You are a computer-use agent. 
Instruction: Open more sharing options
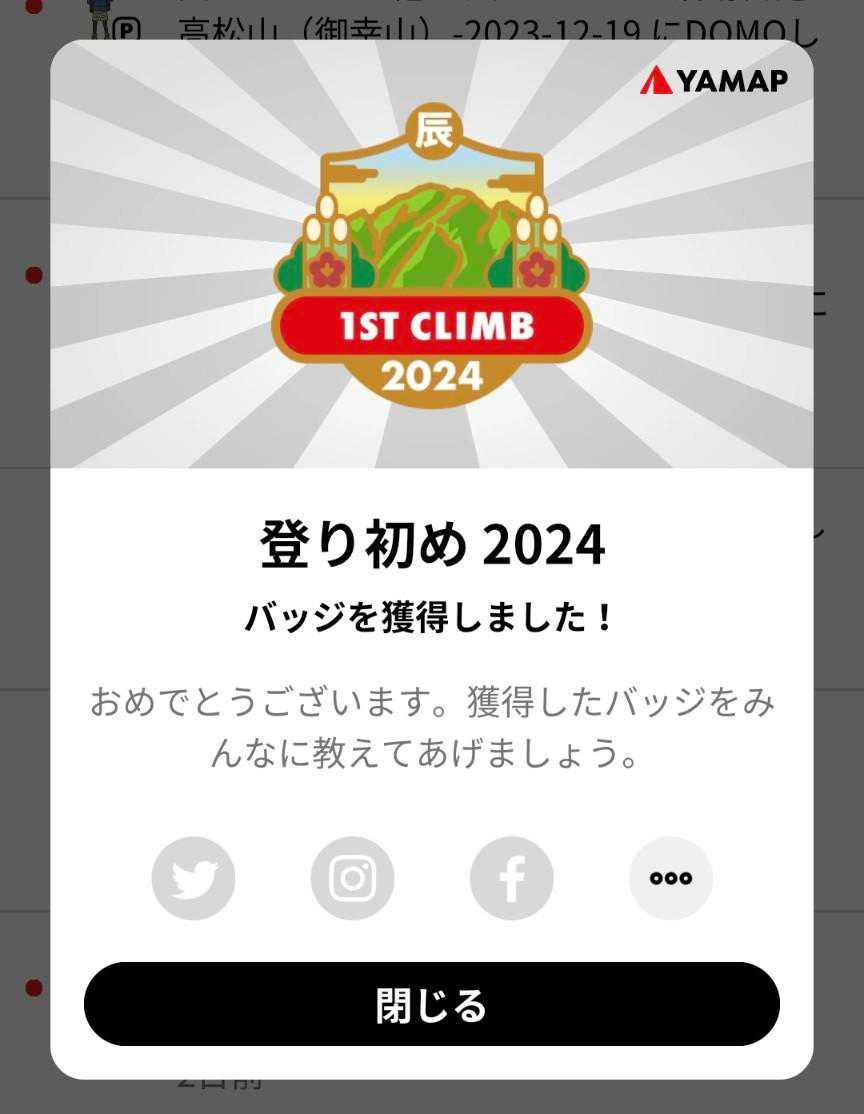671,878
